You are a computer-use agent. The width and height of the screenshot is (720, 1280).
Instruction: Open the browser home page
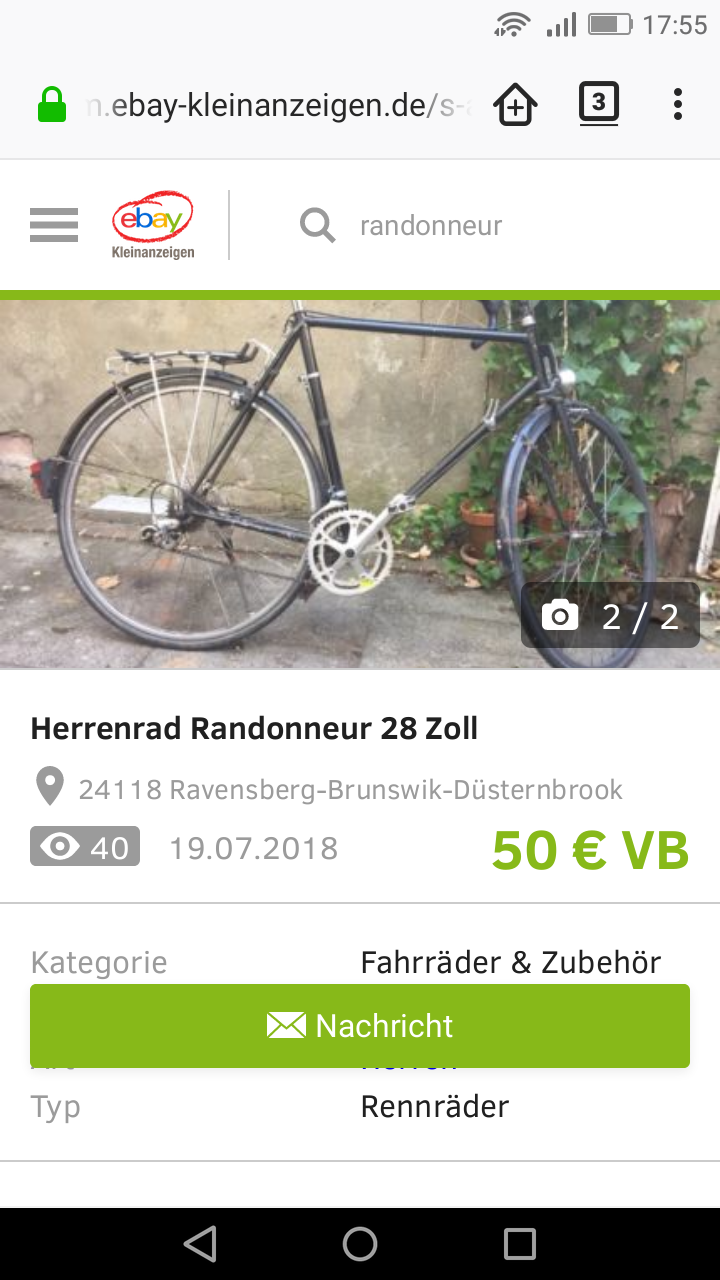(x=516, y=105)
